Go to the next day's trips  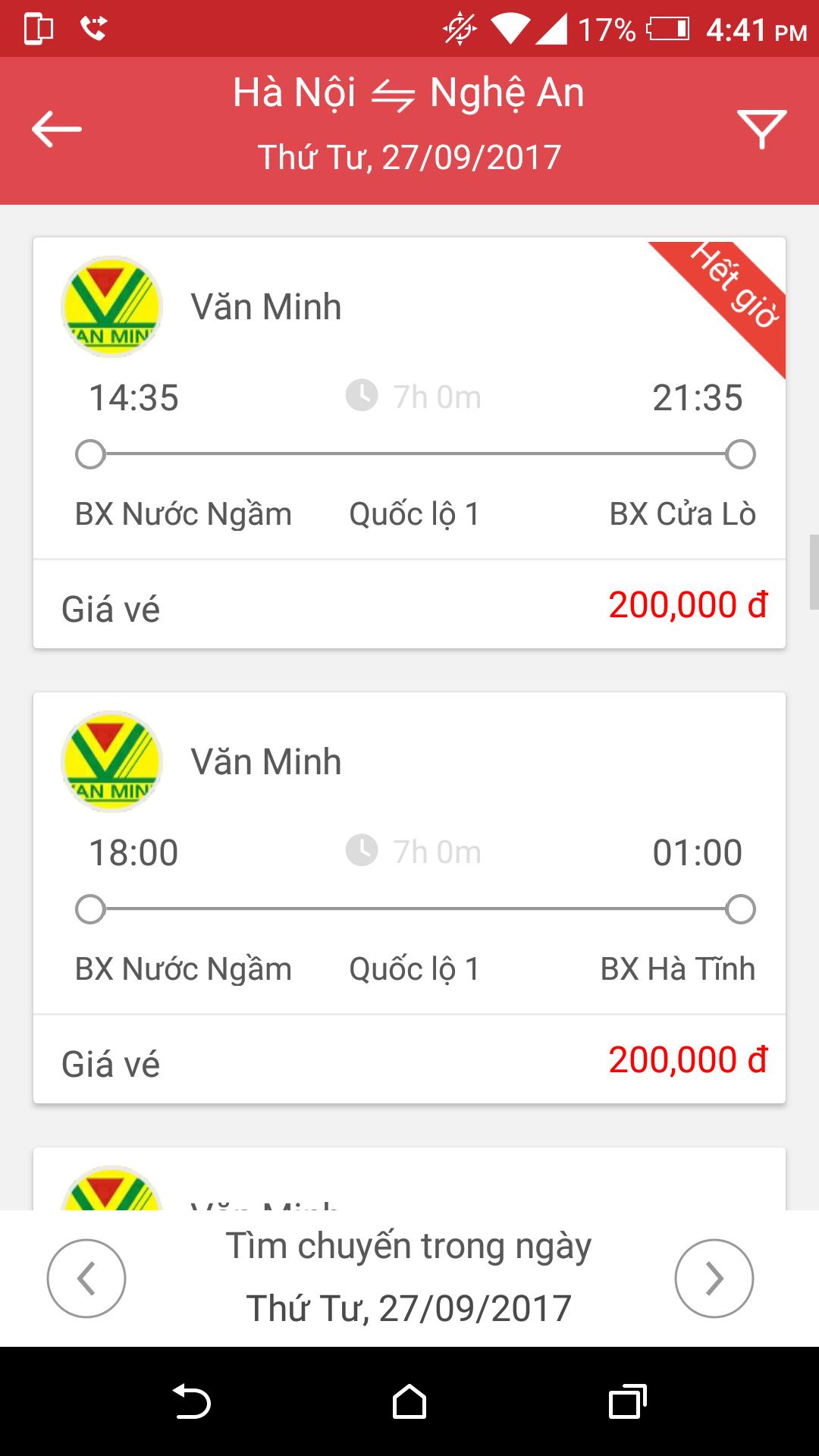point(714,1279)
